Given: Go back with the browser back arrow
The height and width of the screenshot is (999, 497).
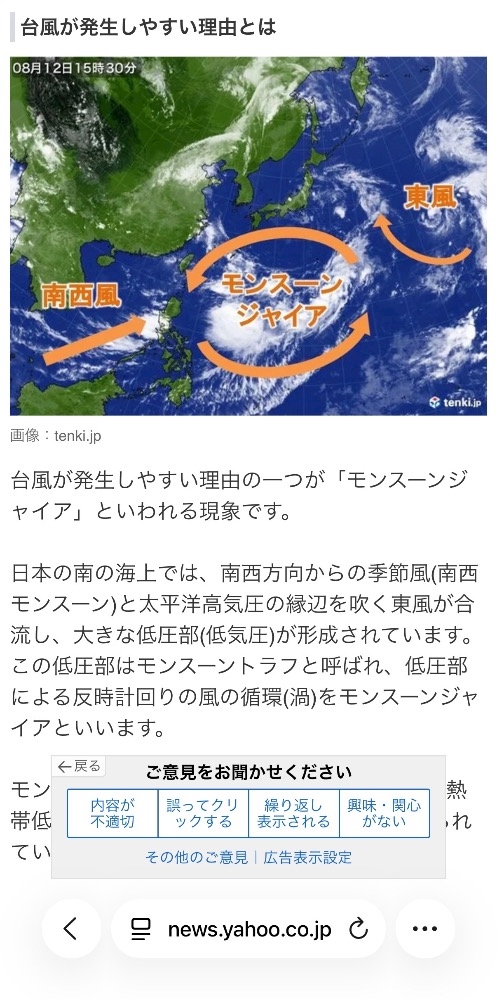Looking at the screenshot, I should (71, 928).
